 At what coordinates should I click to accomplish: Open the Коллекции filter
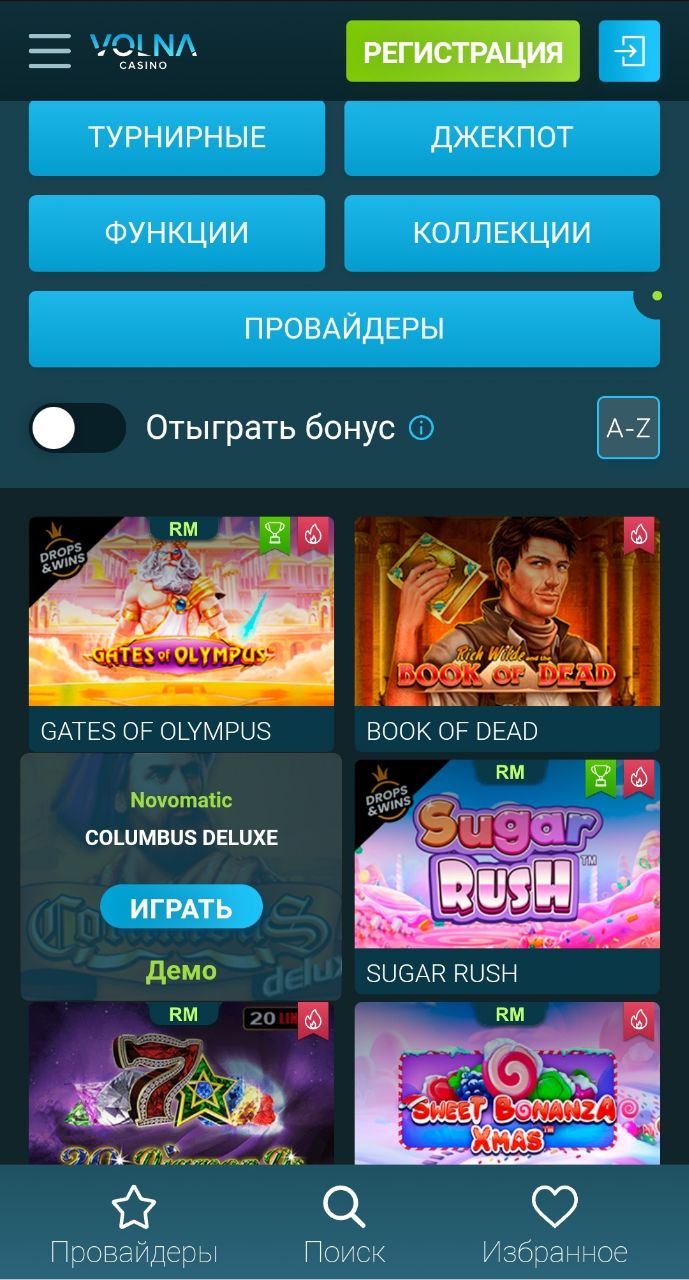coord(501,233)
